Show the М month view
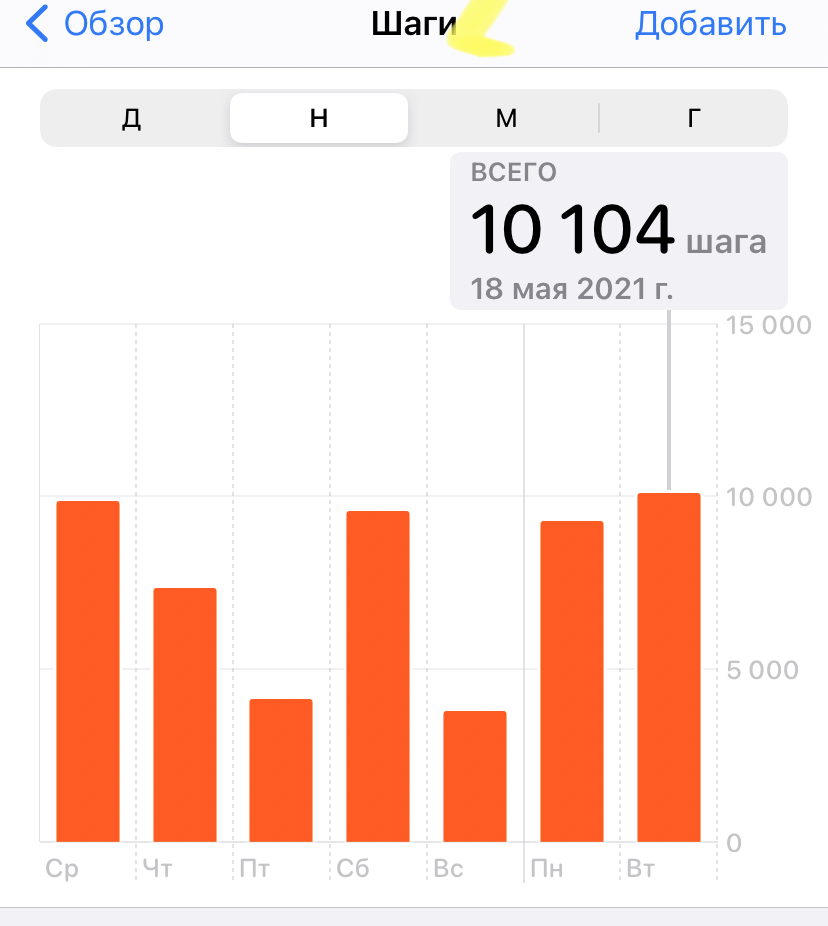This screenshot has width=828, height=926. click(506, 119)
